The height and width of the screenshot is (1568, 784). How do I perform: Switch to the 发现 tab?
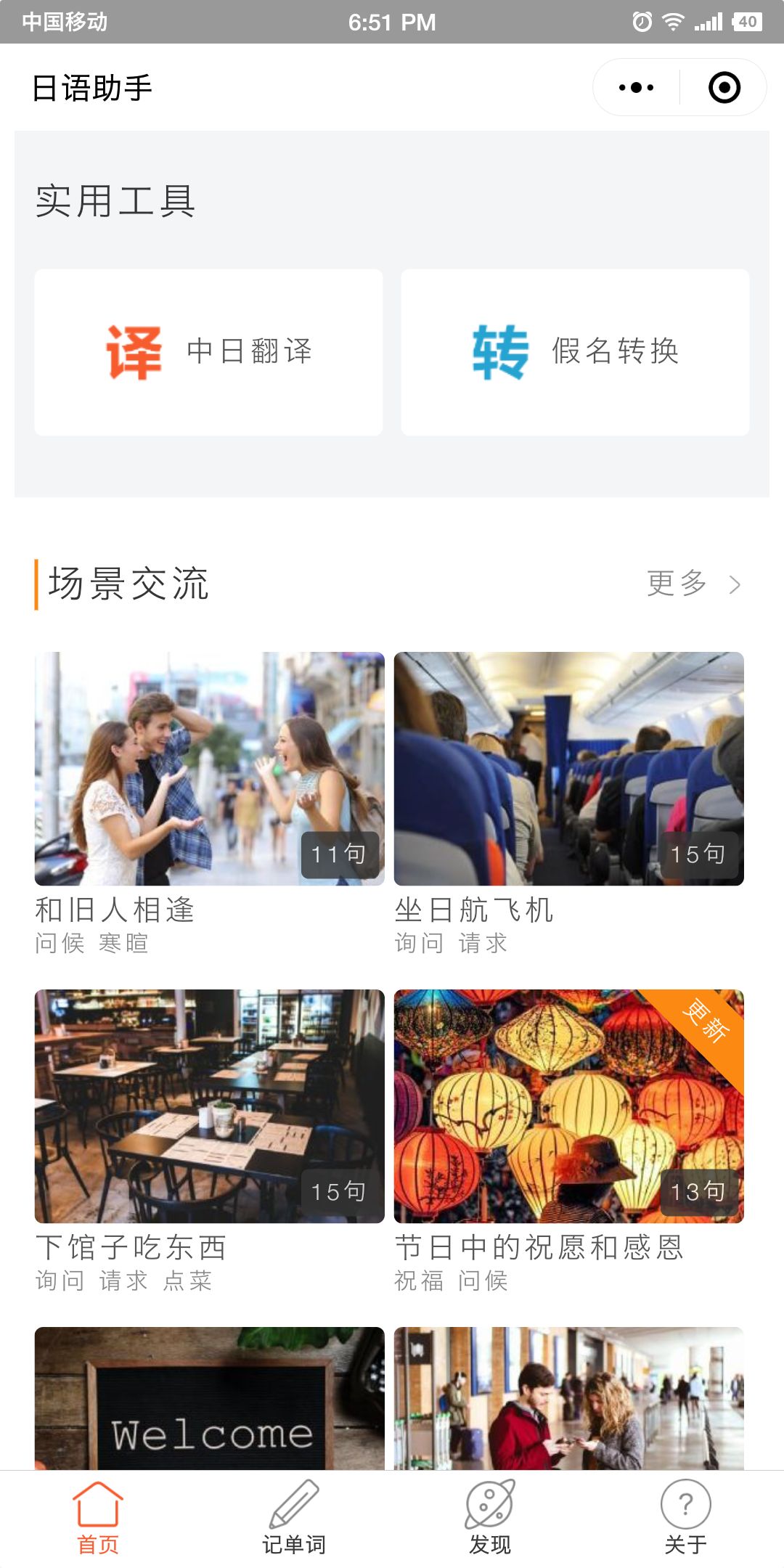490,1519
